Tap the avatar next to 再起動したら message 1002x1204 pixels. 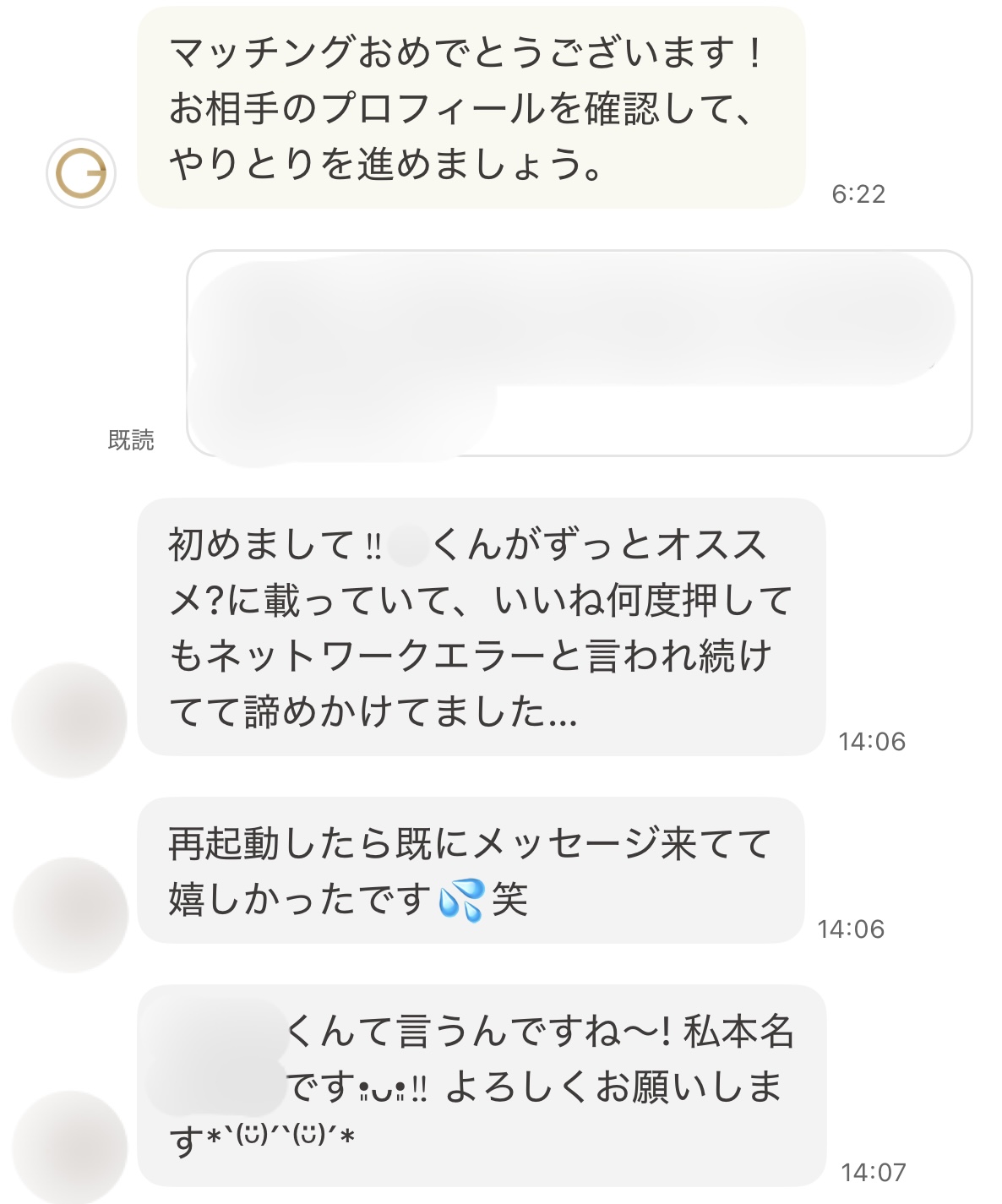[70, 914]
